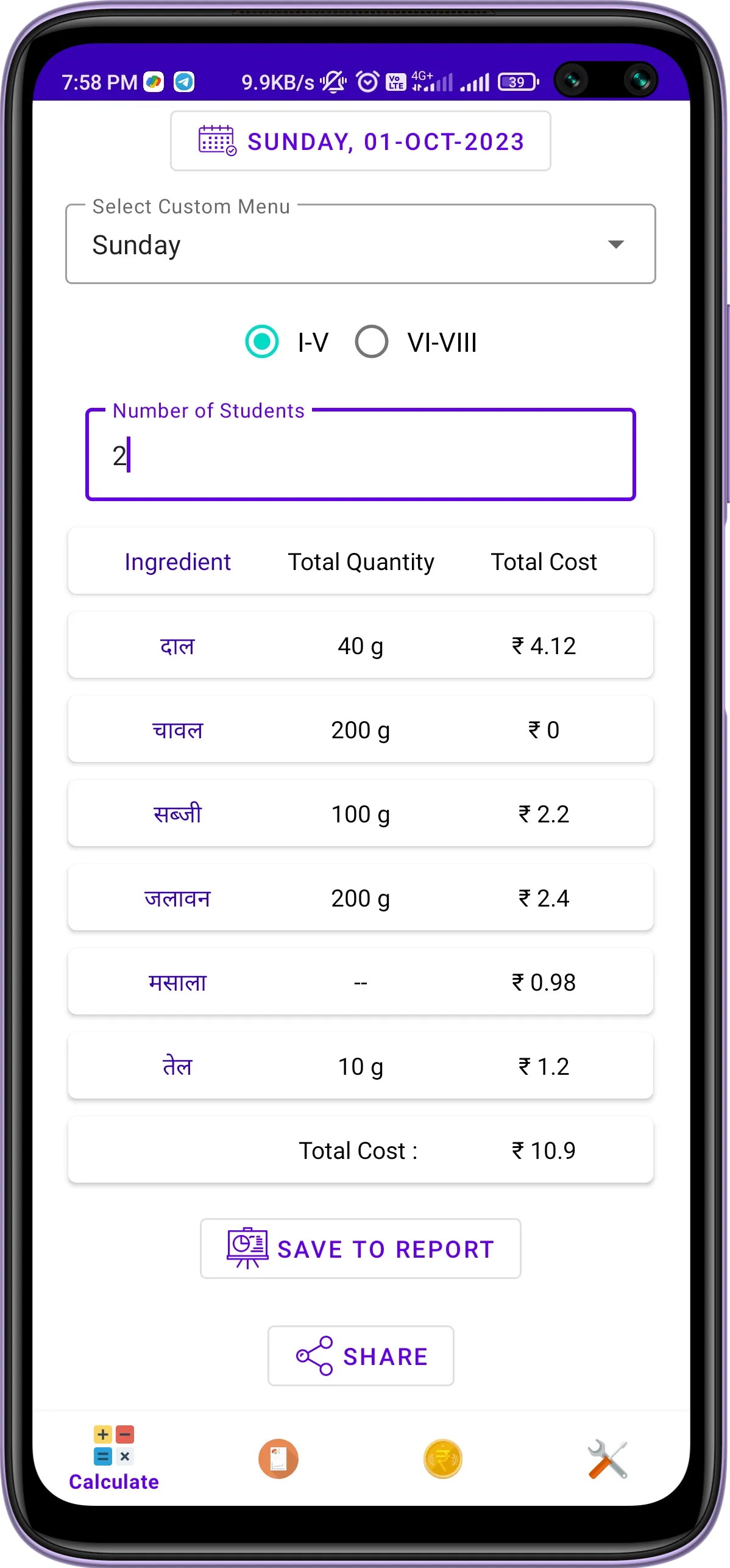
Task: Share the calculated ingredient costs
Action: [x=361, y=1356]
